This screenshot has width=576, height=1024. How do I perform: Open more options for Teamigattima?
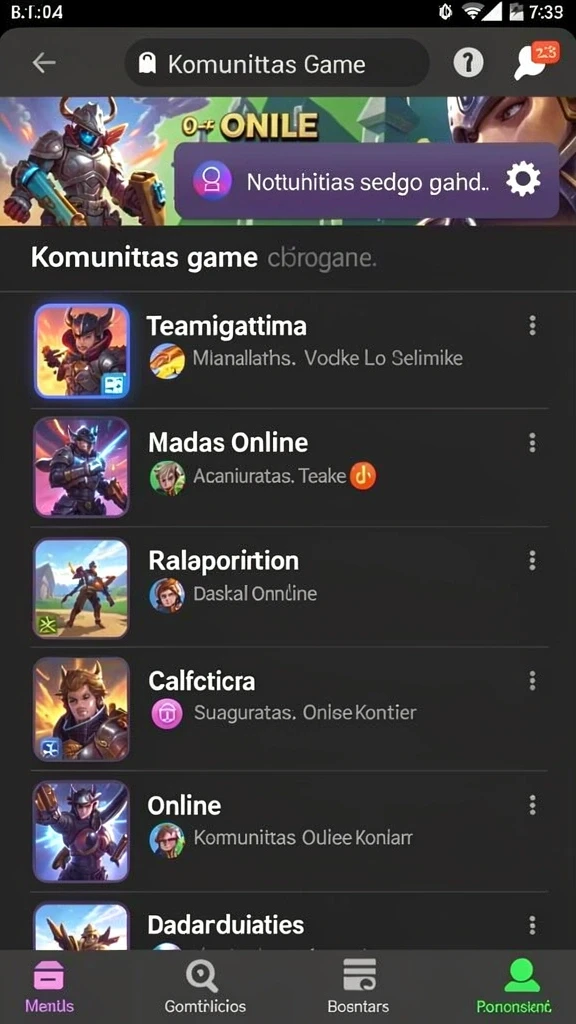532,325
